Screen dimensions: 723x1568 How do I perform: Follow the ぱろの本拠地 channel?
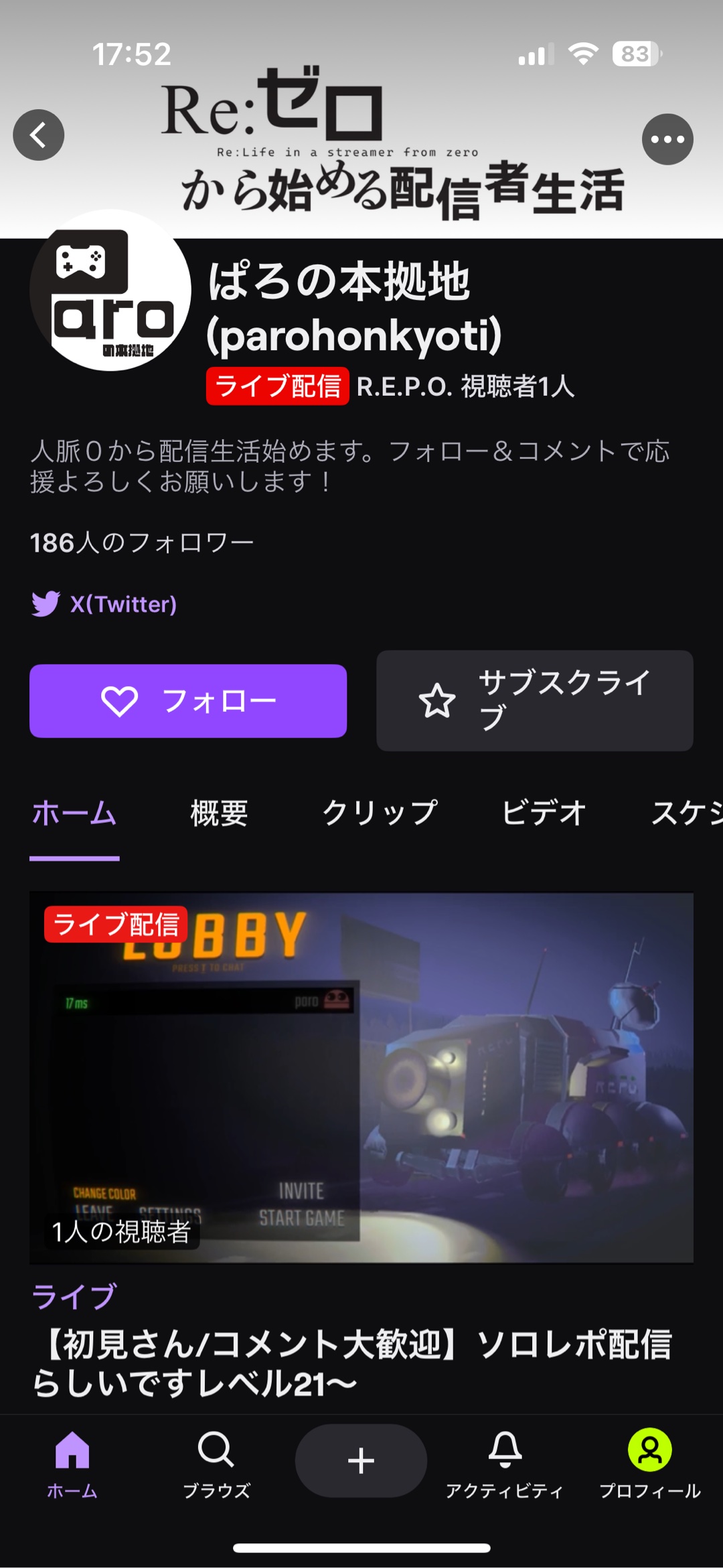click(188, 701)
